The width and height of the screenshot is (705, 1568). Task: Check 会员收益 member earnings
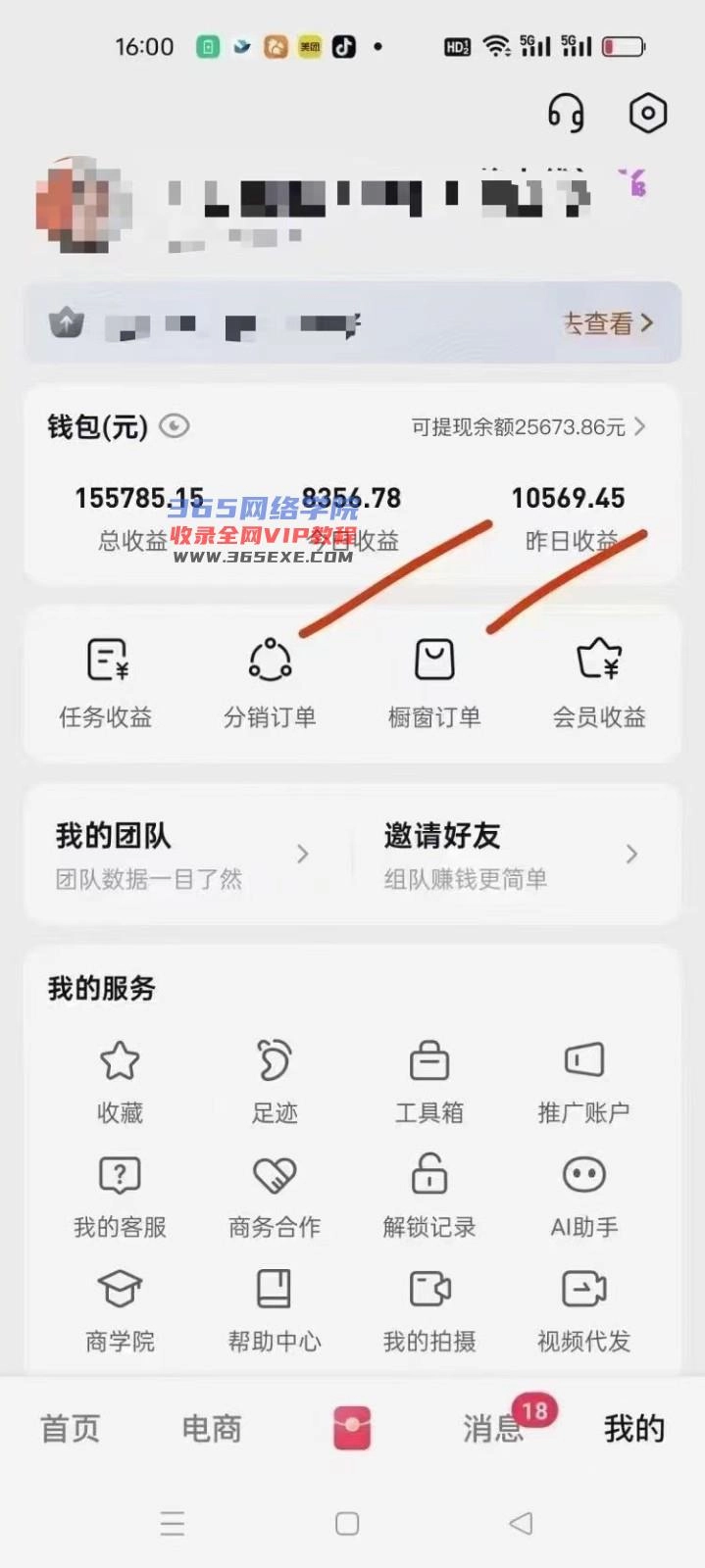[x=599, y=682]
